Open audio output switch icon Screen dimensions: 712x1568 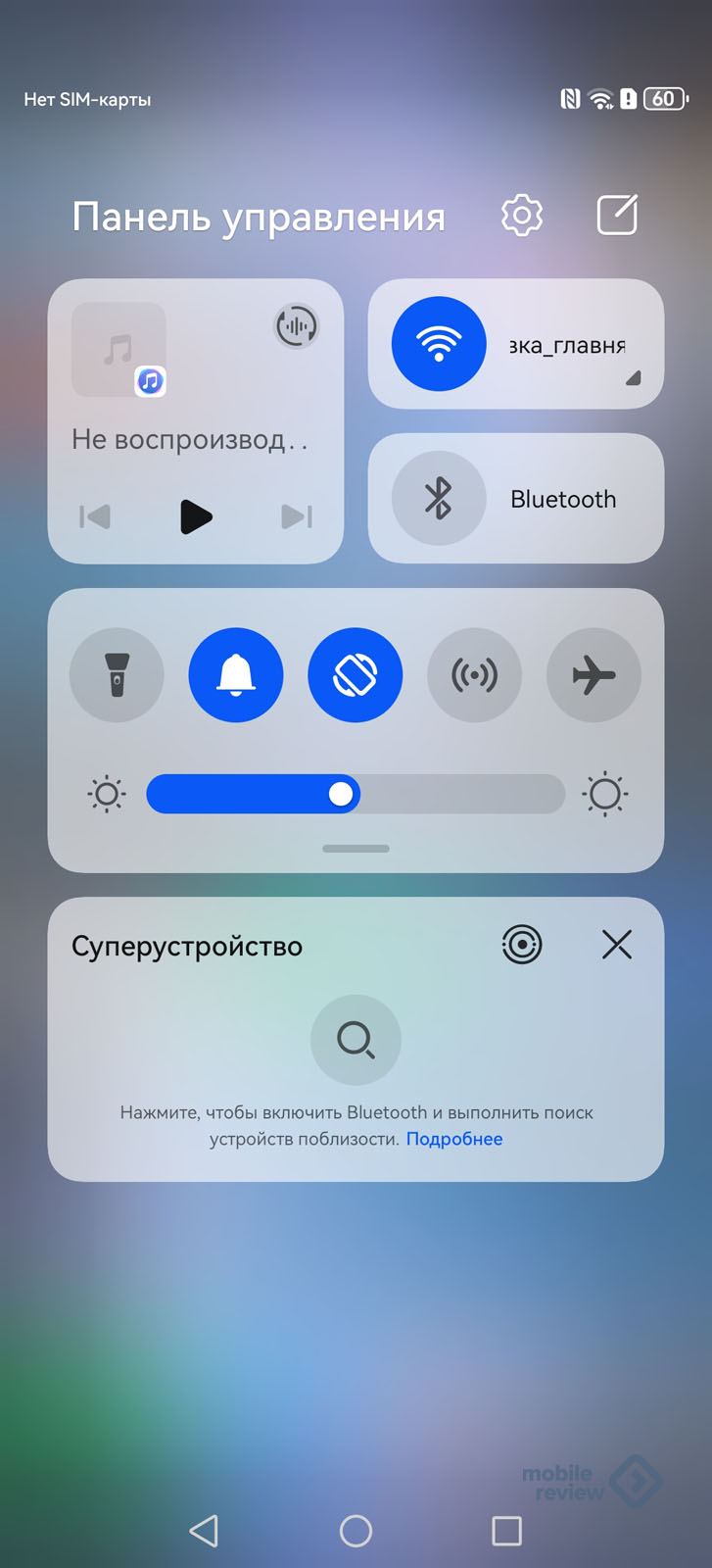(x=296, y=326)
